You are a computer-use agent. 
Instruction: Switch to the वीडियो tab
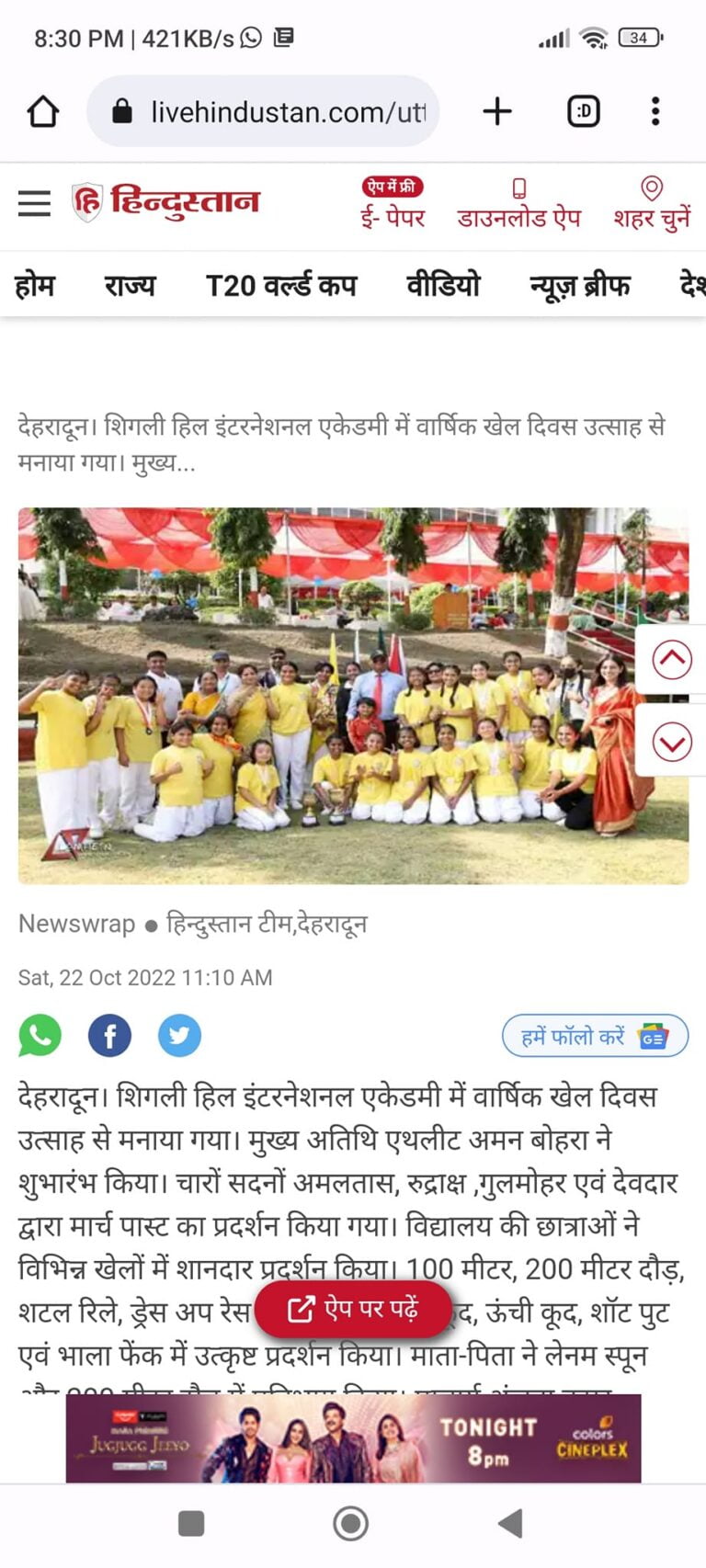pyautogui.click(x=443, y=286)
